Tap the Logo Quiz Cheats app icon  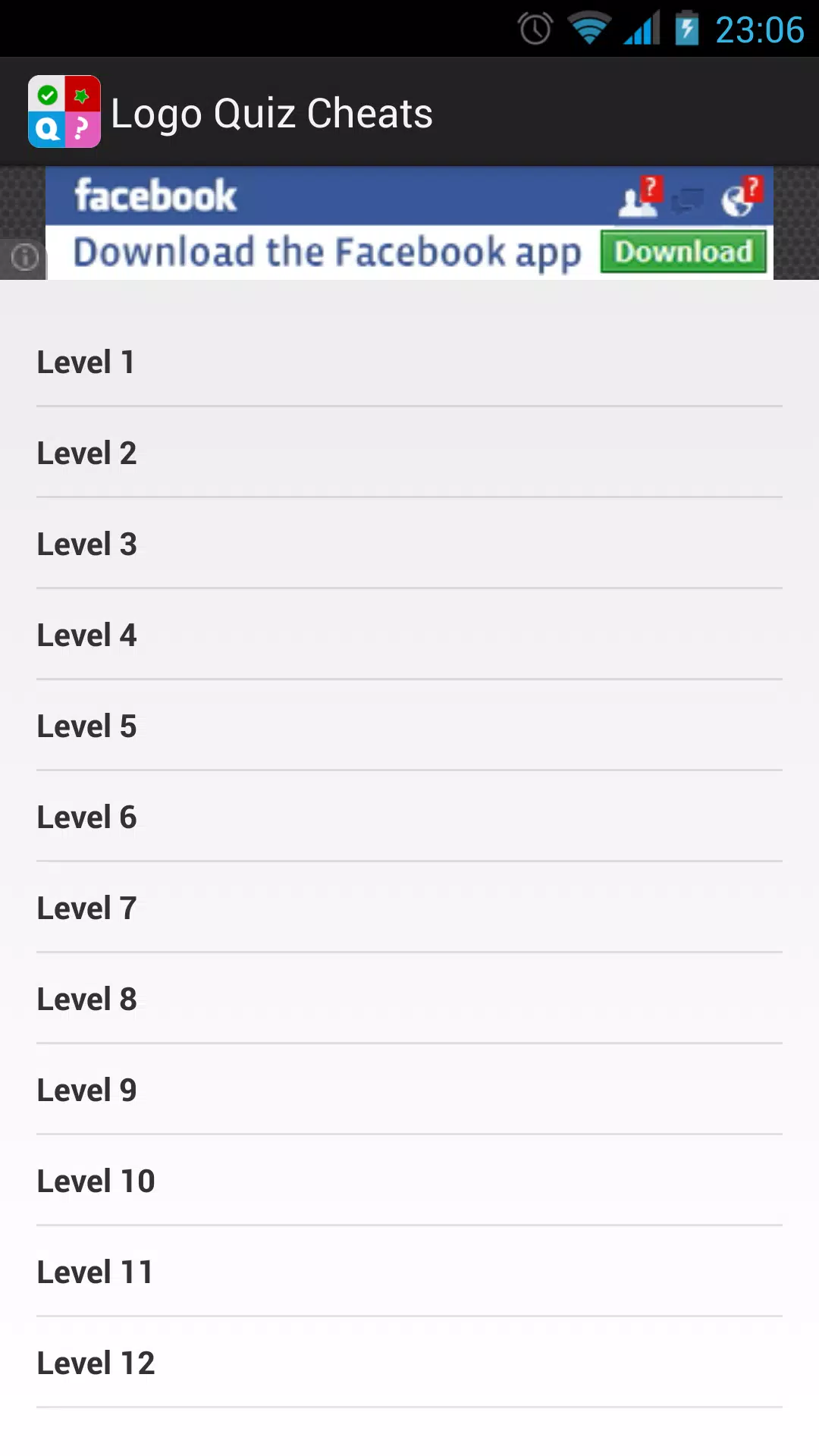tap(64, 111)
